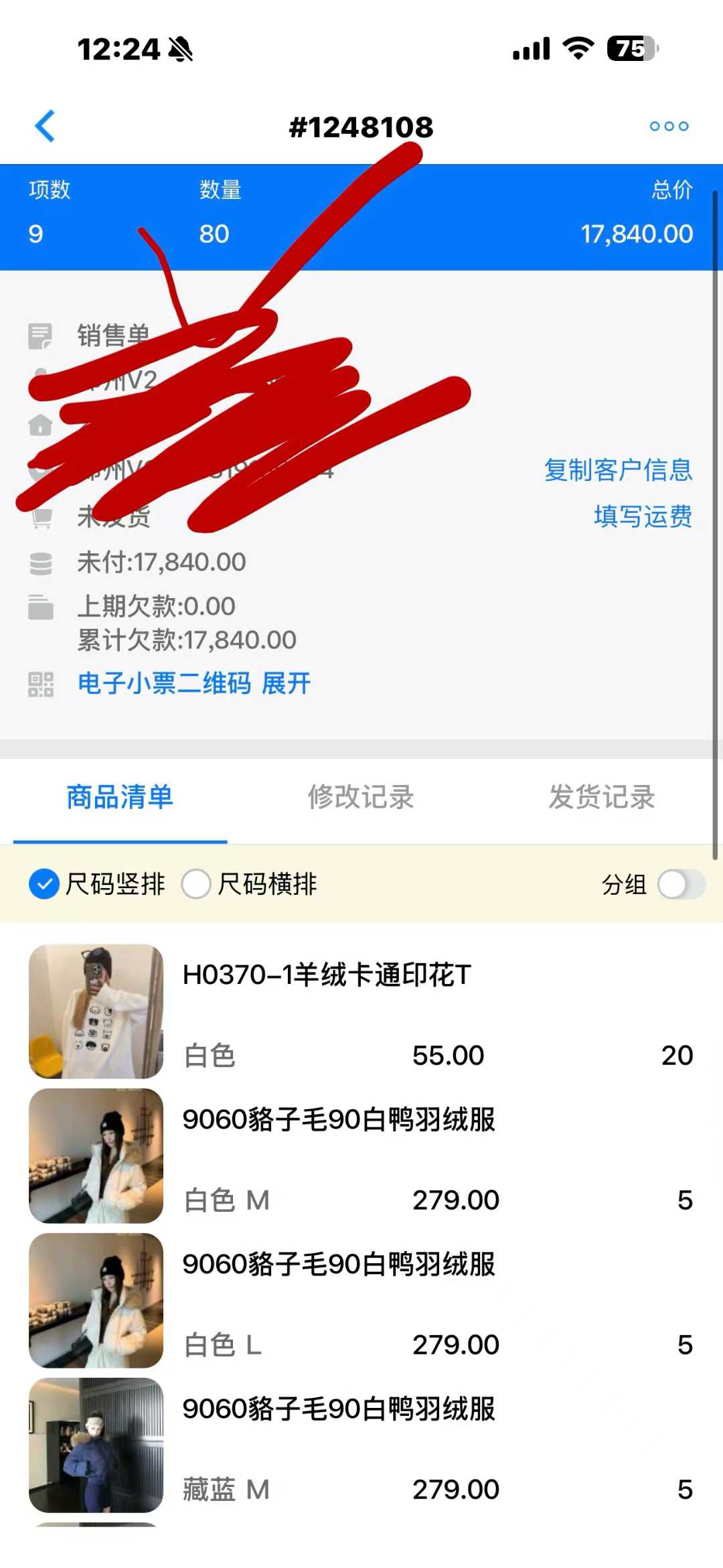Go back using the top-left arrow

[x=45, y=126]
